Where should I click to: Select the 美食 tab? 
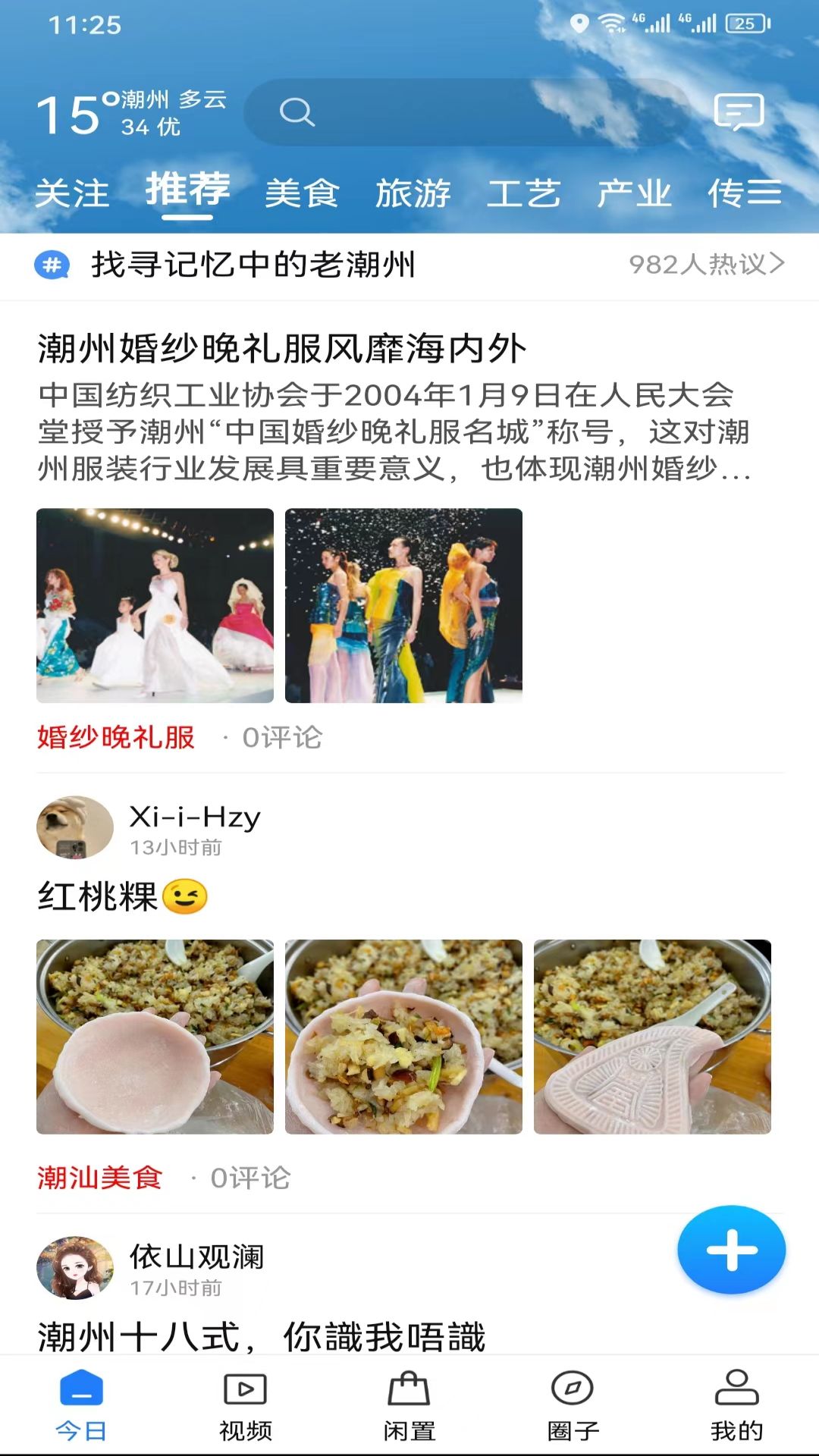click(x=302, y=193)
